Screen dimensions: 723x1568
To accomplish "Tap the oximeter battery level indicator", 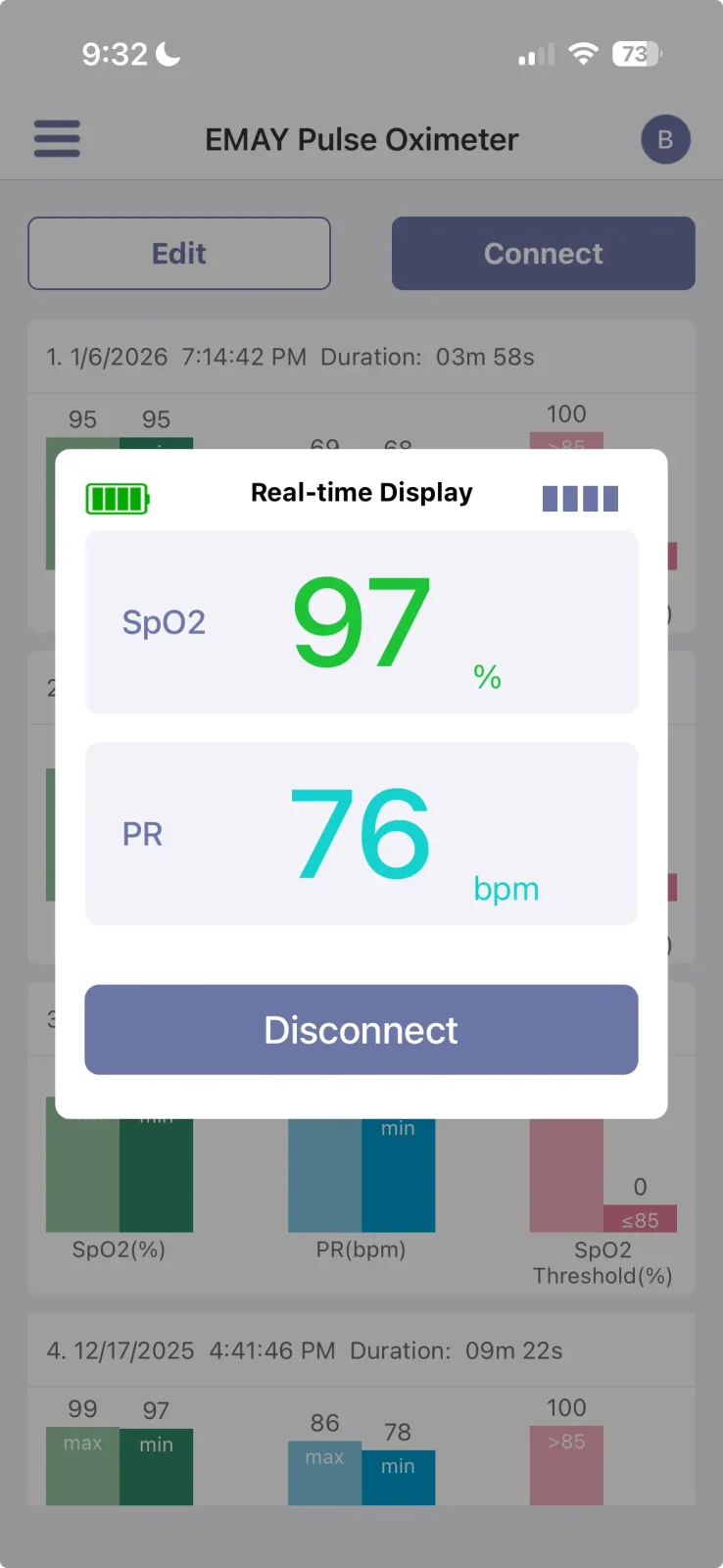I will pos(117,498).
